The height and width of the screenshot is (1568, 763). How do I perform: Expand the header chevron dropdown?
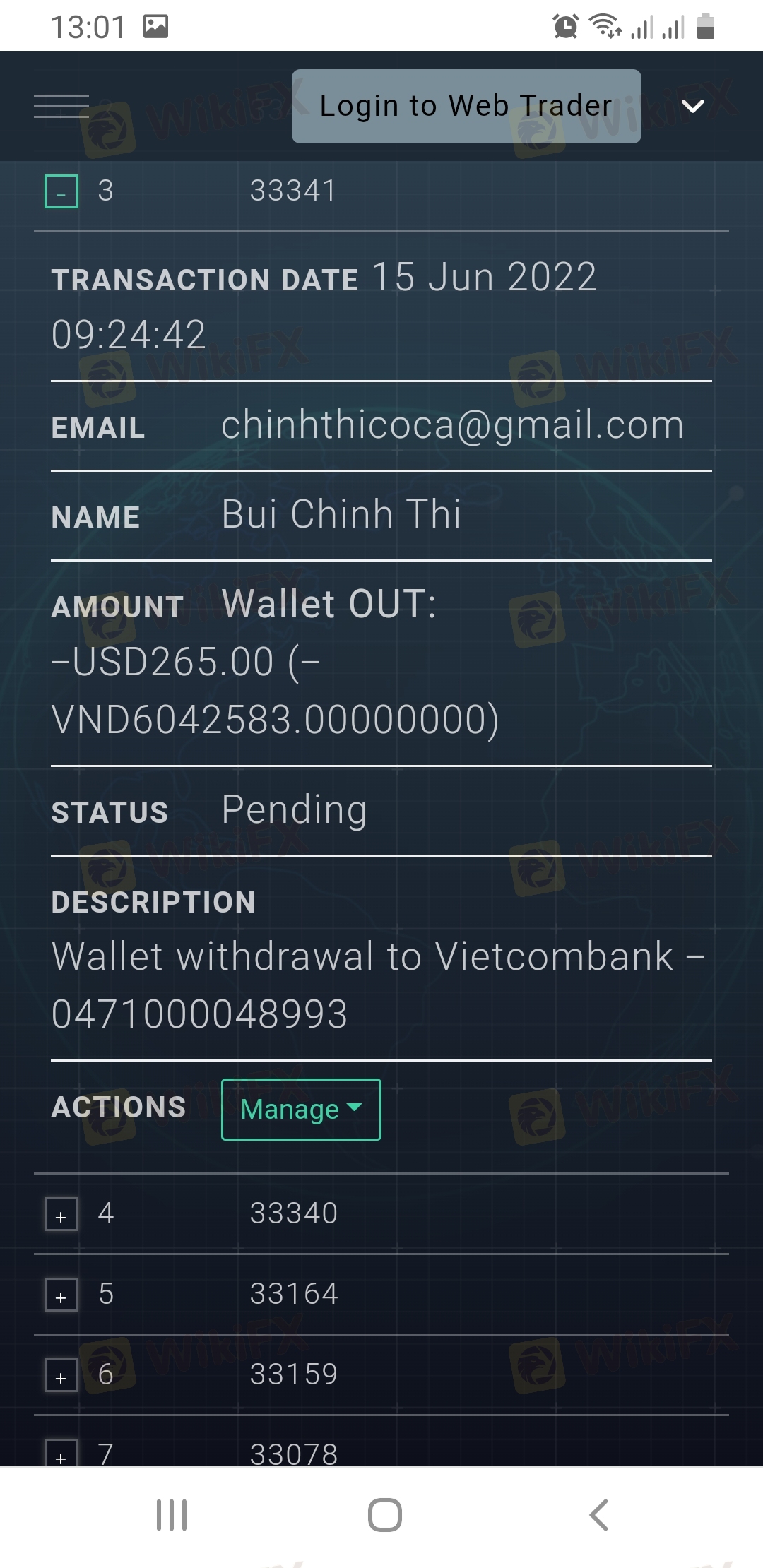(693, 106)
